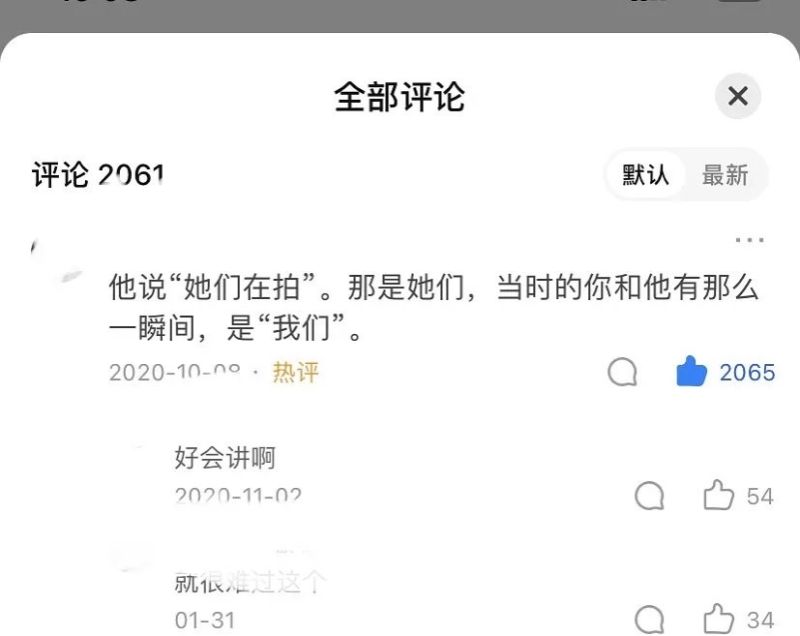Reply to the comment dated 01-31
Screen dimensions: 800x636
coord(650,619)
